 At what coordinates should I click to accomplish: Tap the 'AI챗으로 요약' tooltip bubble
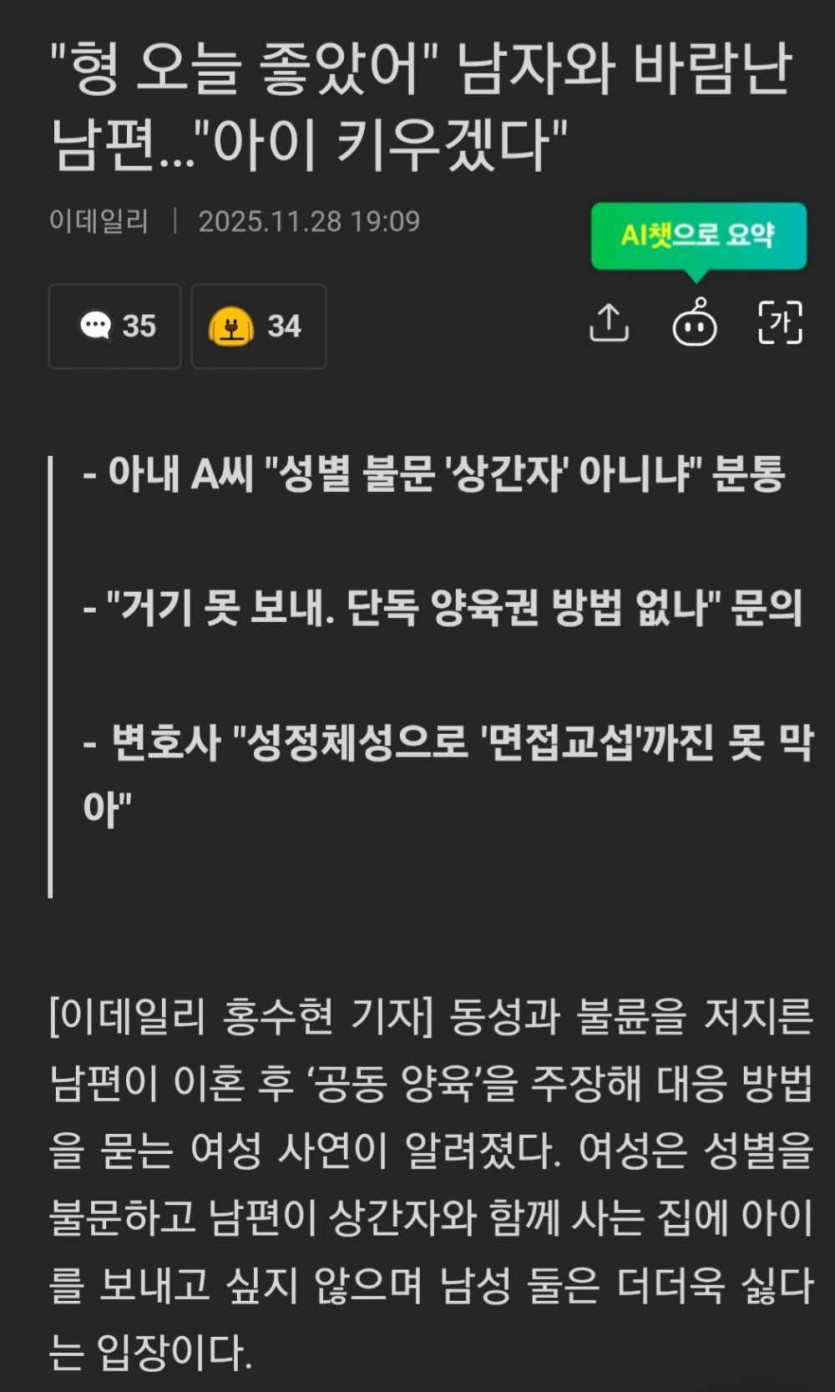[698, 236]
